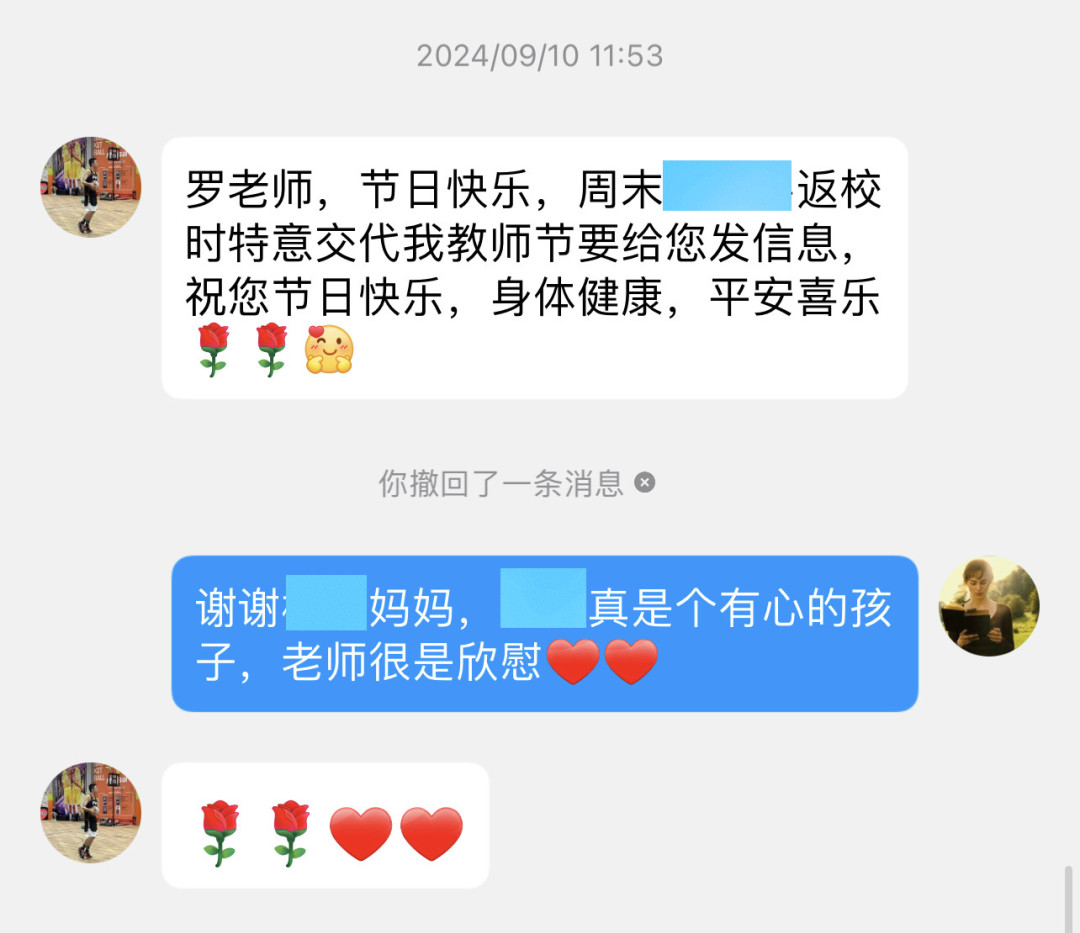Dismiss the 你撤回了一条消息 notice
Screen dimensions: 1080x933
pos(645,483)
